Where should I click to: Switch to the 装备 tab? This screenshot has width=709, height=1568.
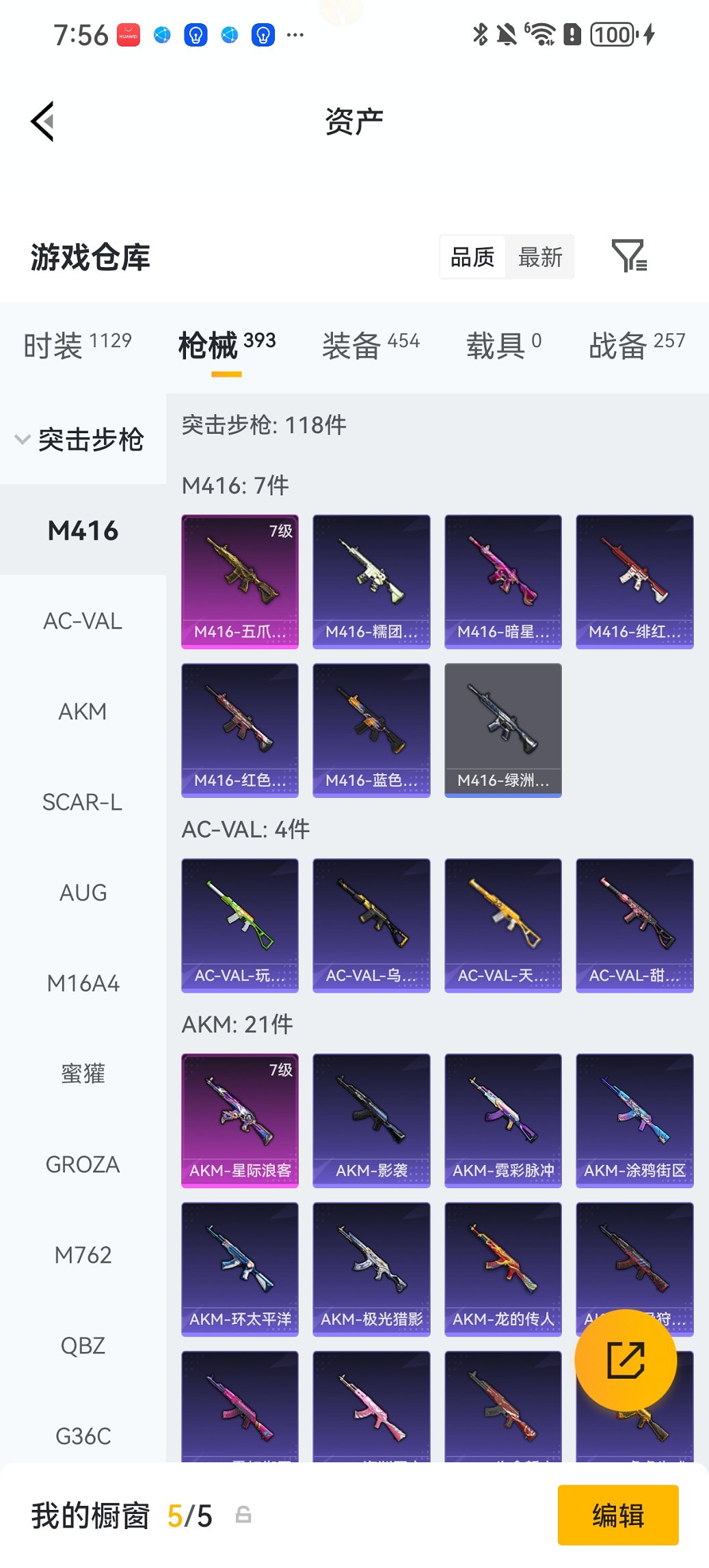[x=371, y=345]
